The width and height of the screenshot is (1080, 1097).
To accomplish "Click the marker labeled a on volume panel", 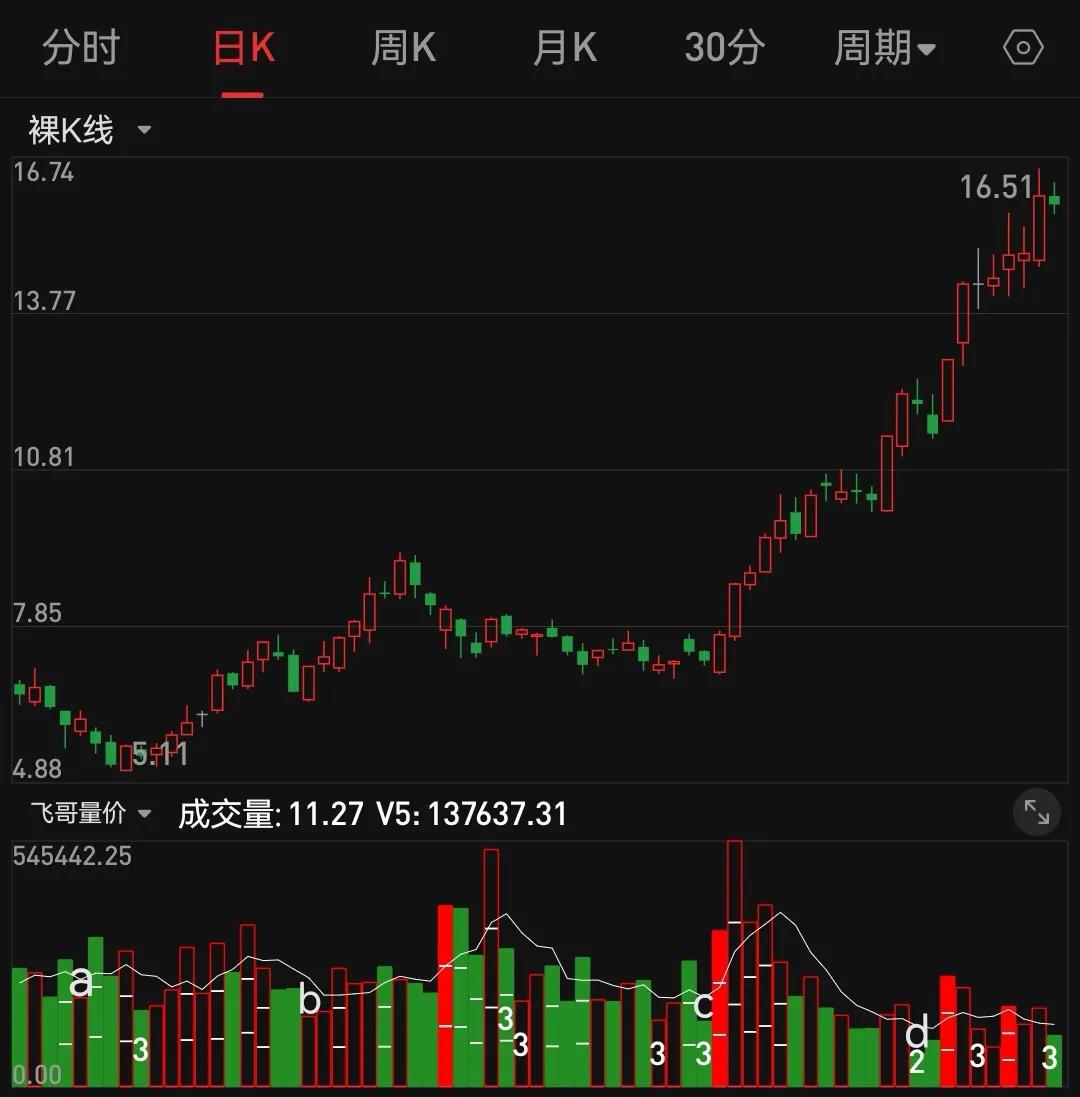I will [x=80, y=983].
